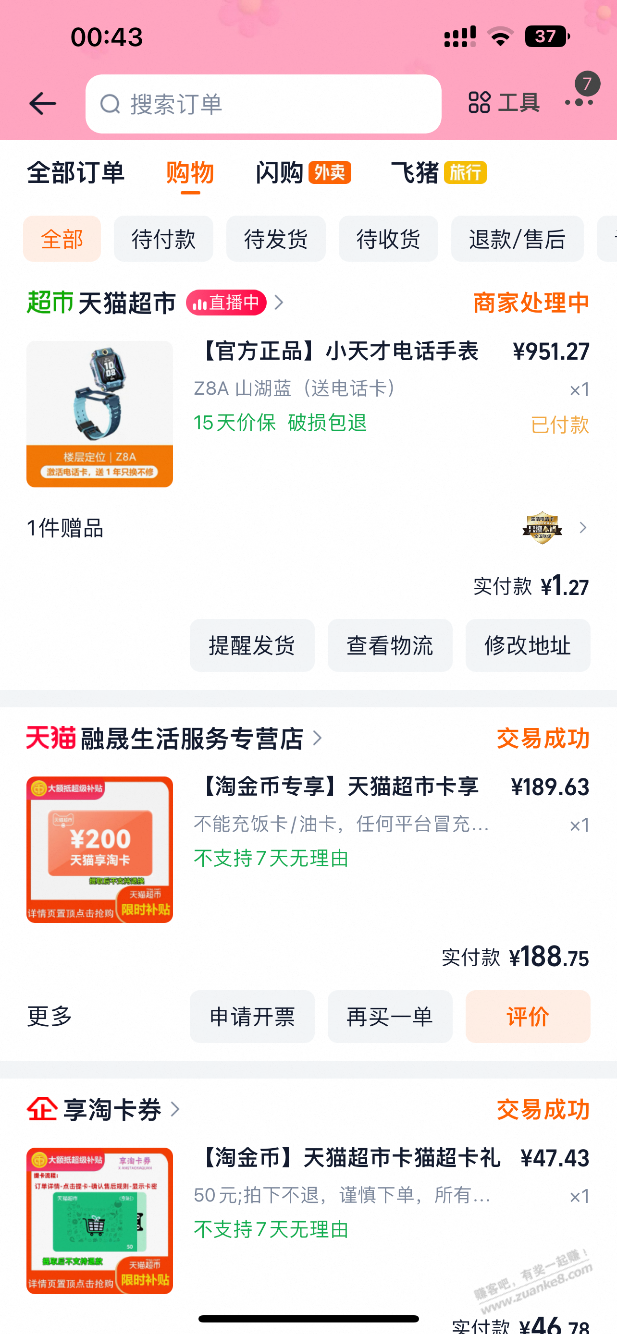Tap the 搜索订单 search box
The image size is (617, 1334).
[263, 104]
